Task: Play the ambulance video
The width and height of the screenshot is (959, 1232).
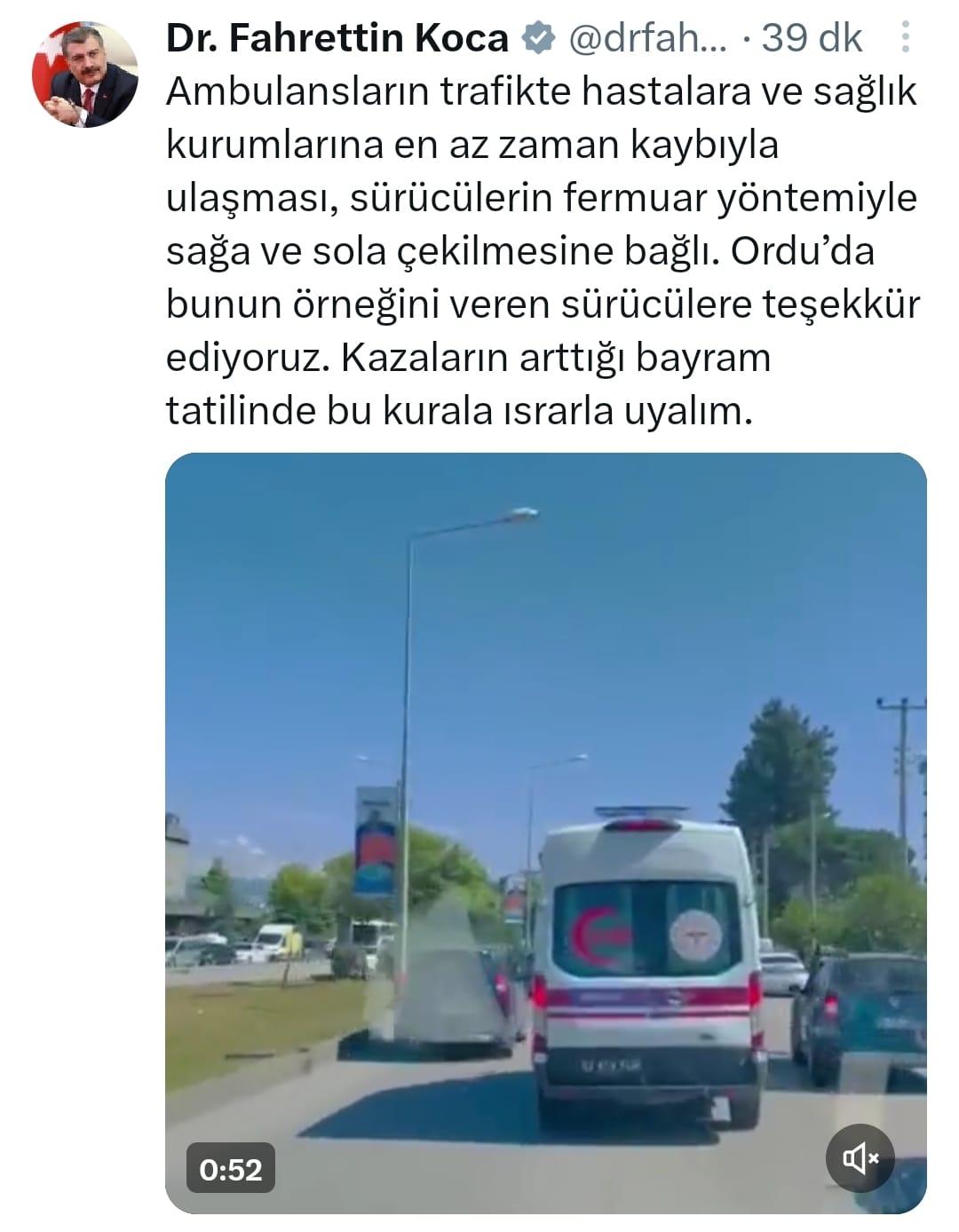Action: point(545,833)
